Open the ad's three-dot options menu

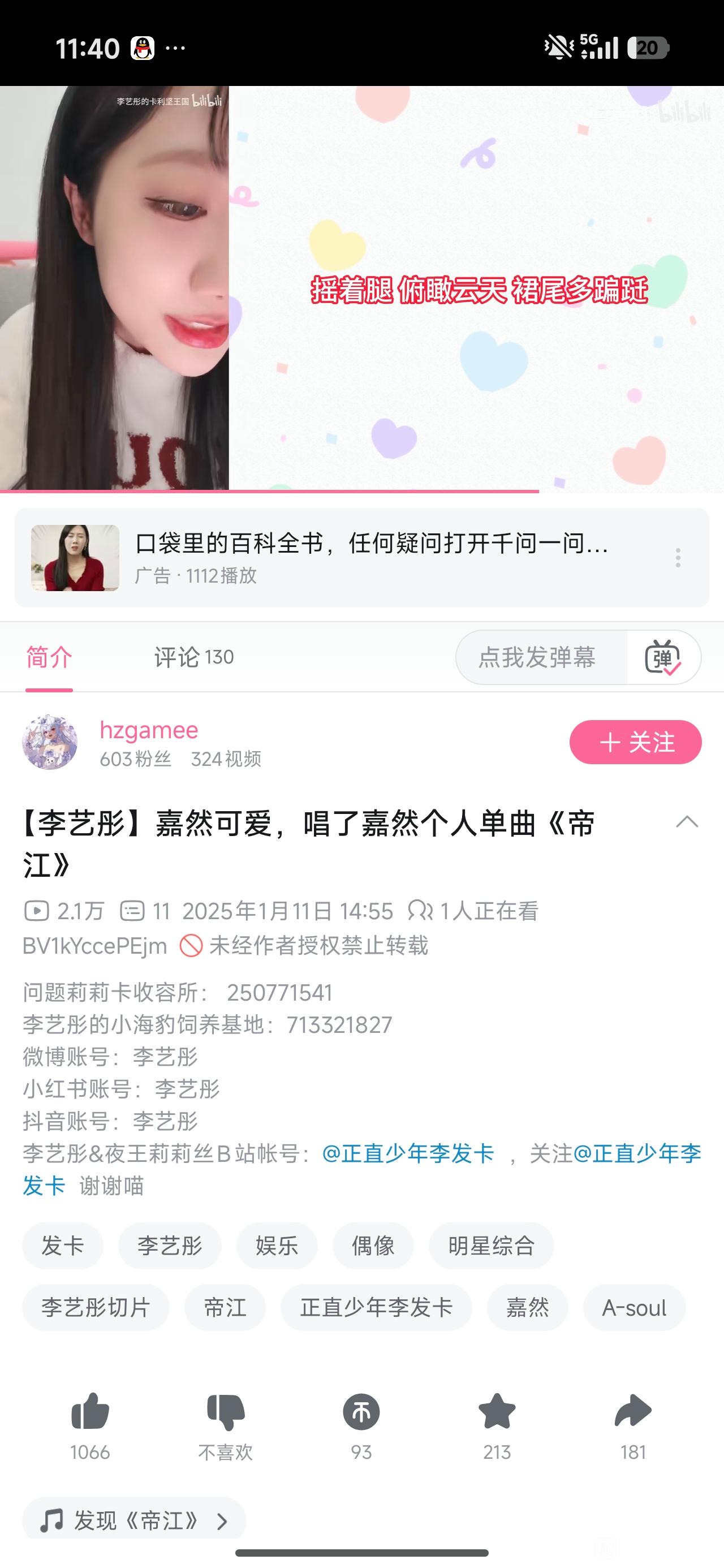678,558
